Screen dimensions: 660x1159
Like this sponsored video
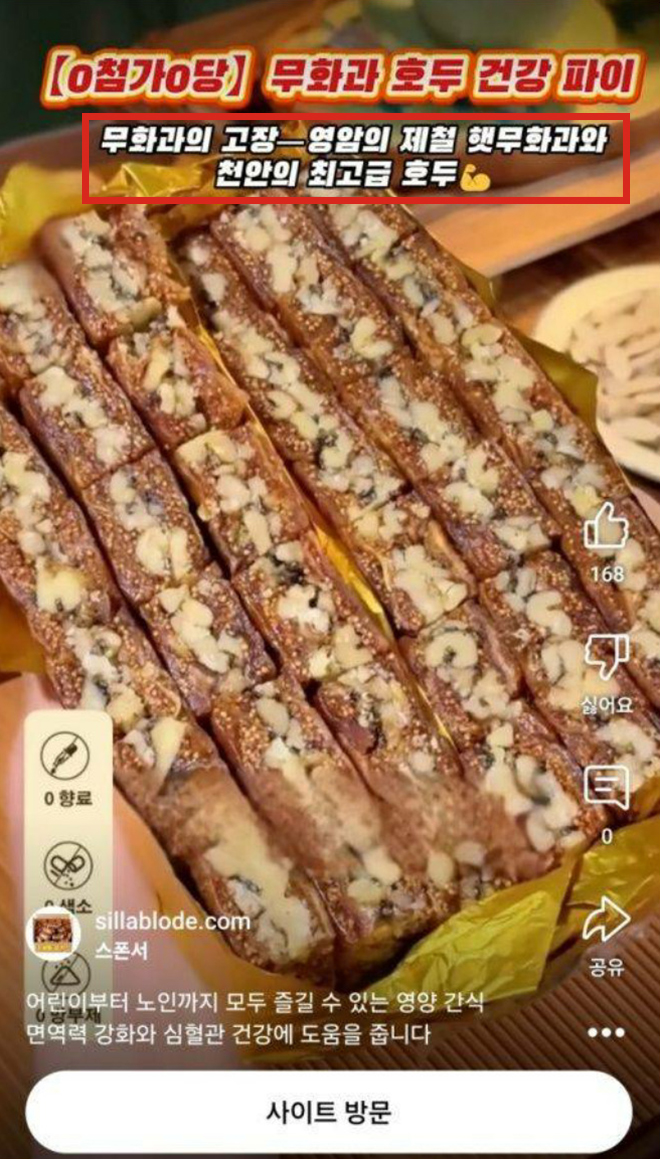(606, 527)
